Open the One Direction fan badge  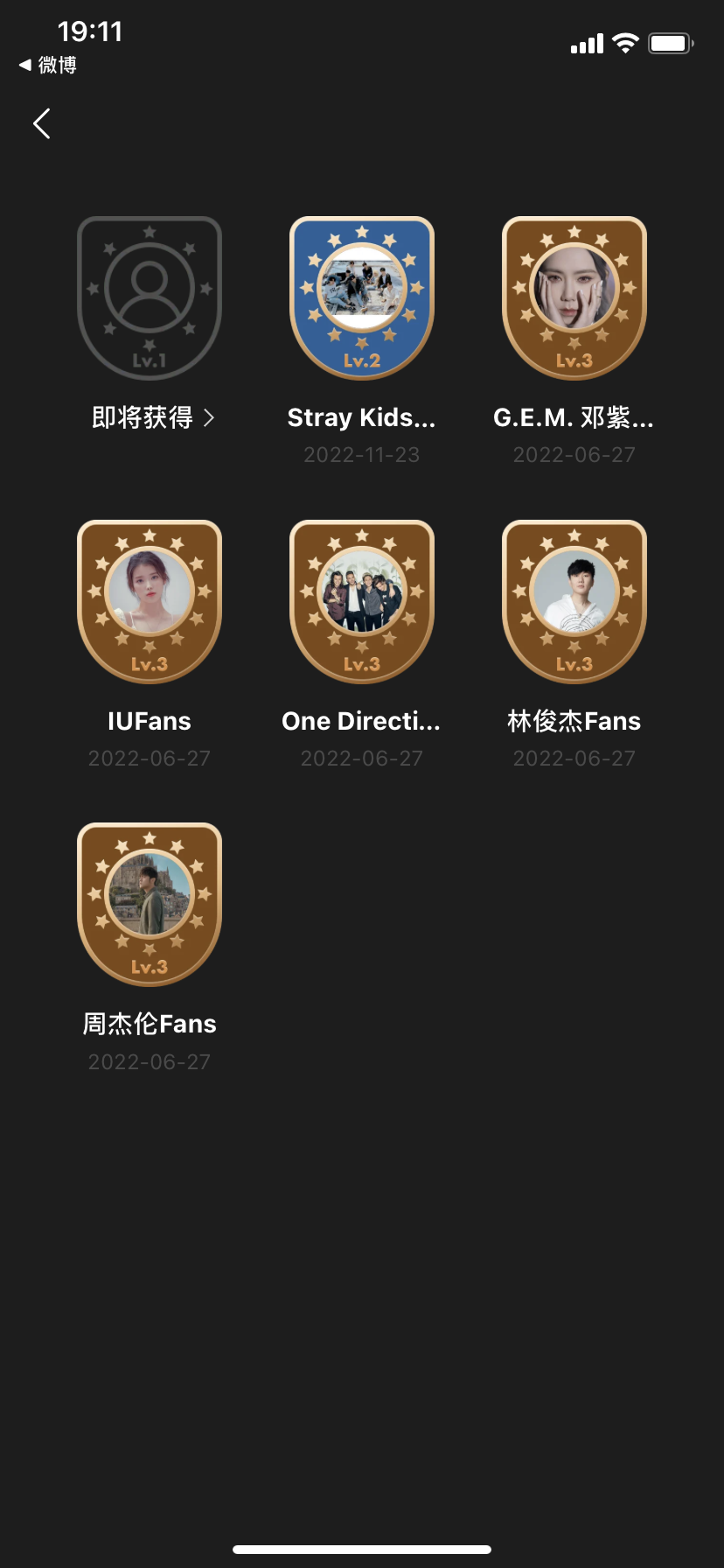[362, 602]
